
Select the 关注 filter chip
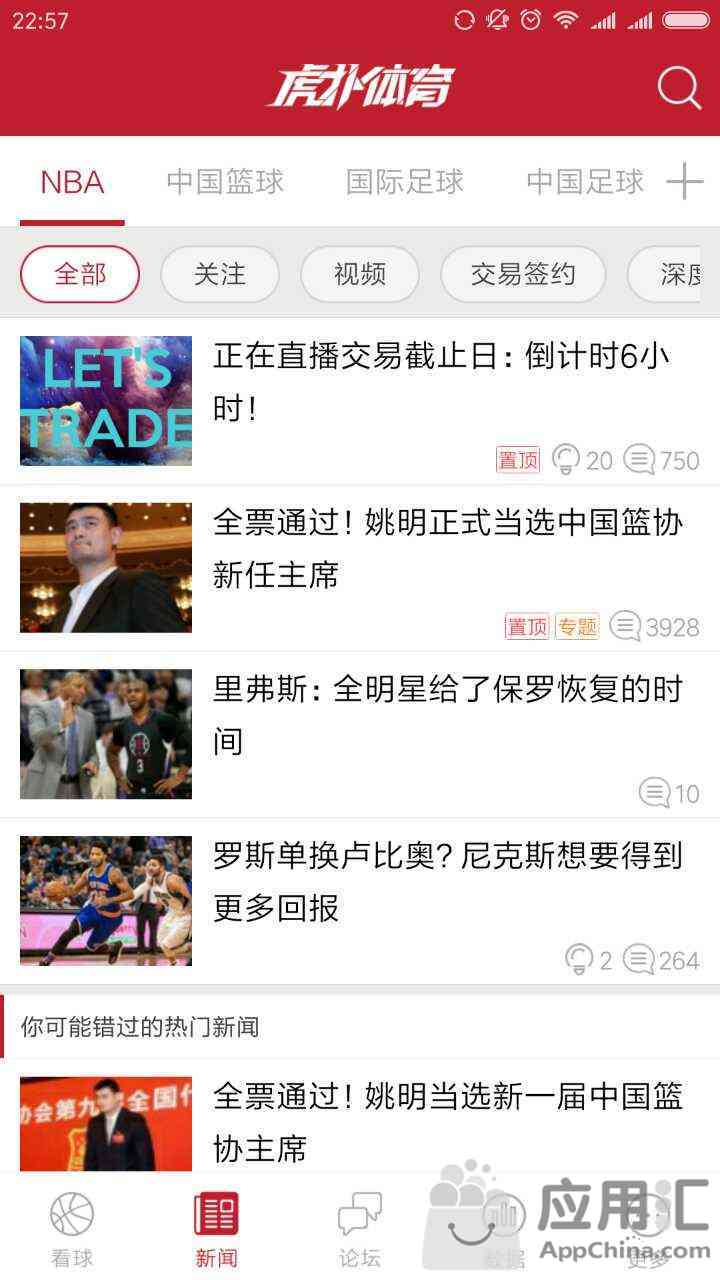pyautogui.click(x=220, y=274)
